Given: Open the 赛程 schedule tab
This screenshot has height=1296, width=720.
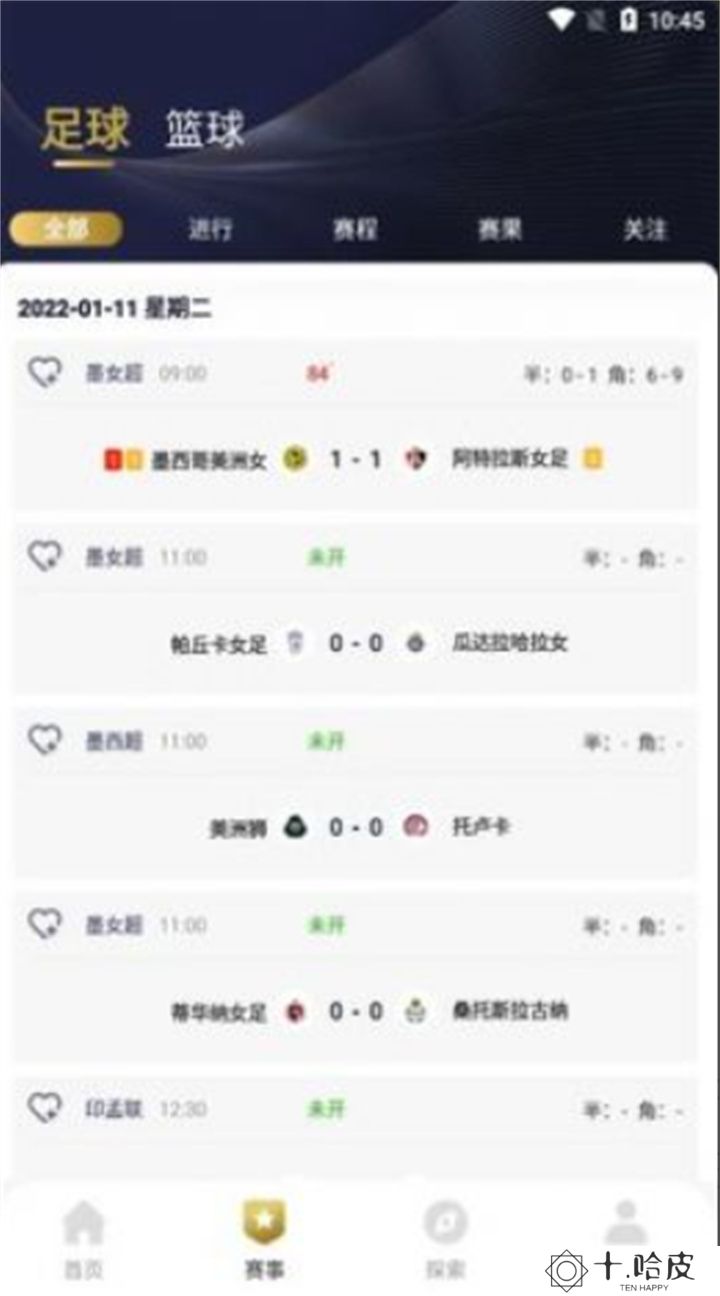Looking at the screenshot, I should point(355,229).
